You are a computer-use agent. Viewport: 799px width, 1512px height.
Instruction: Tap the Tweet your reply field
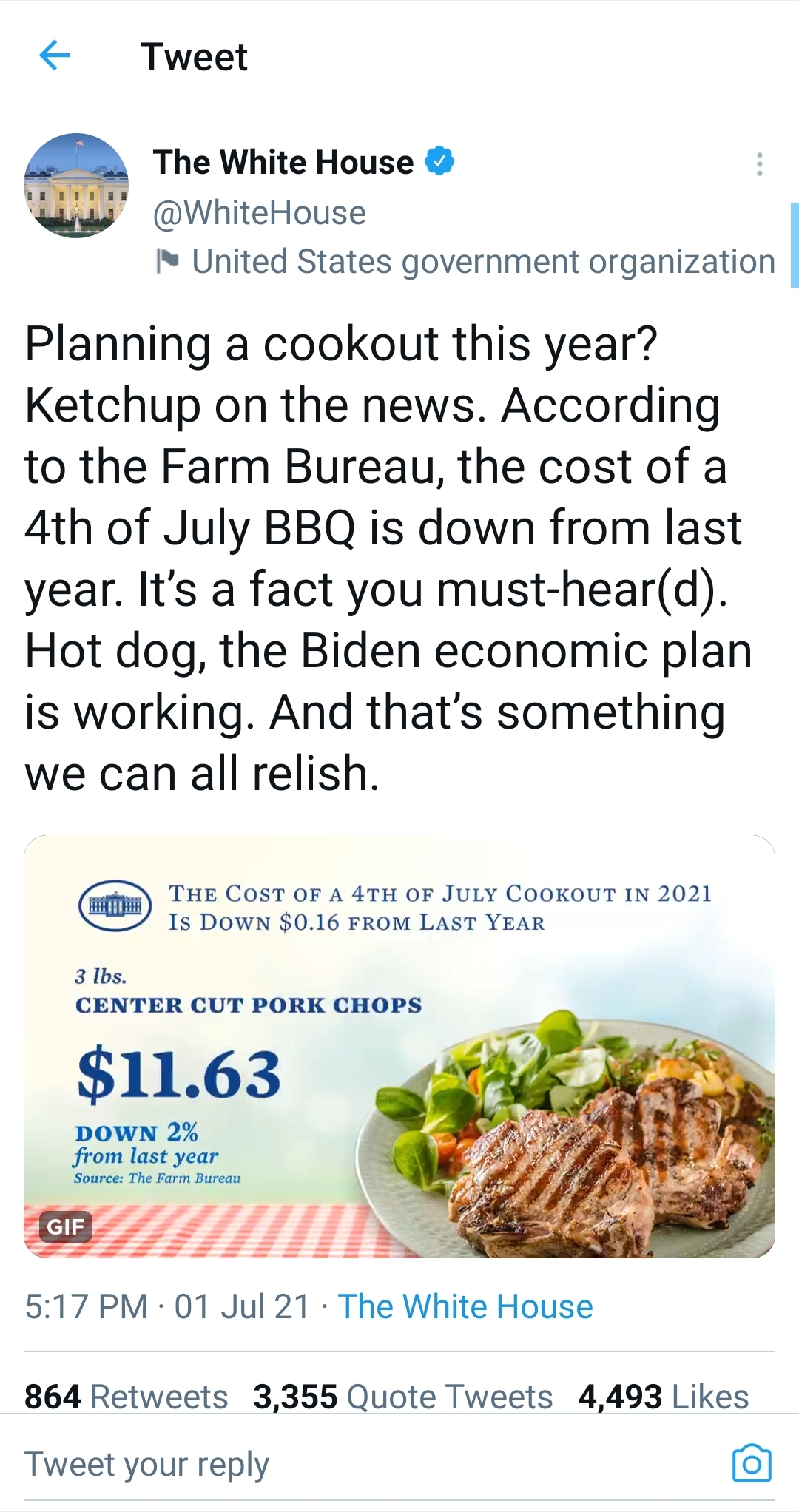pyautogui.click(x=370, y=1465)
